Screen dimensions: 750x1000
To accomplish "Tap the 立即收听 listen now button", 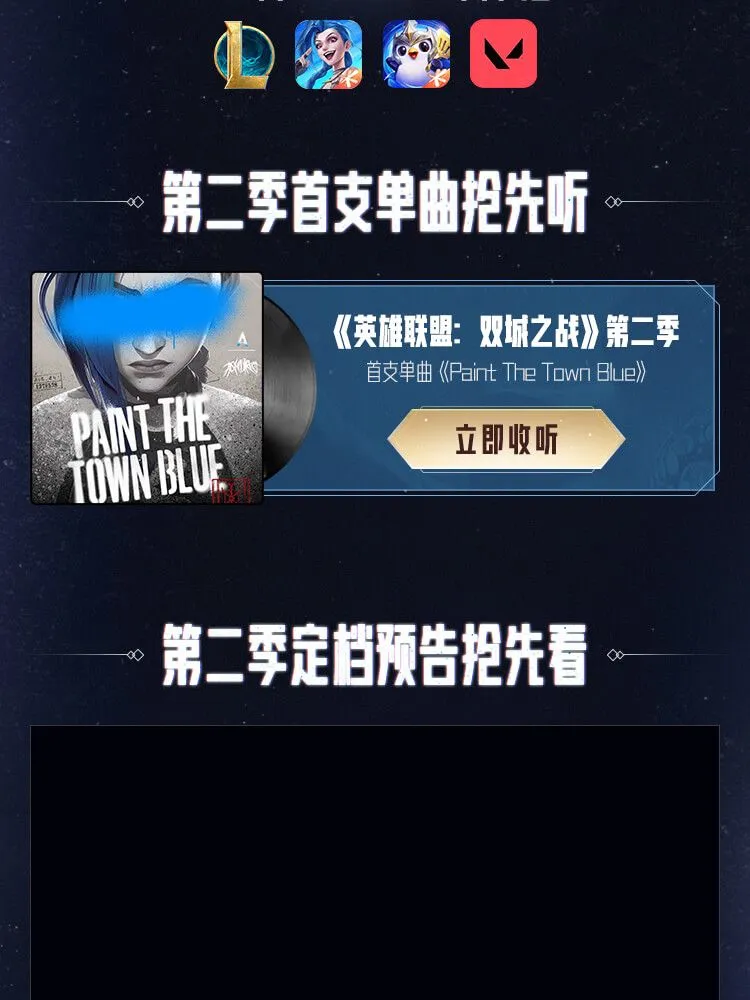I will click(x=506, y=440).
